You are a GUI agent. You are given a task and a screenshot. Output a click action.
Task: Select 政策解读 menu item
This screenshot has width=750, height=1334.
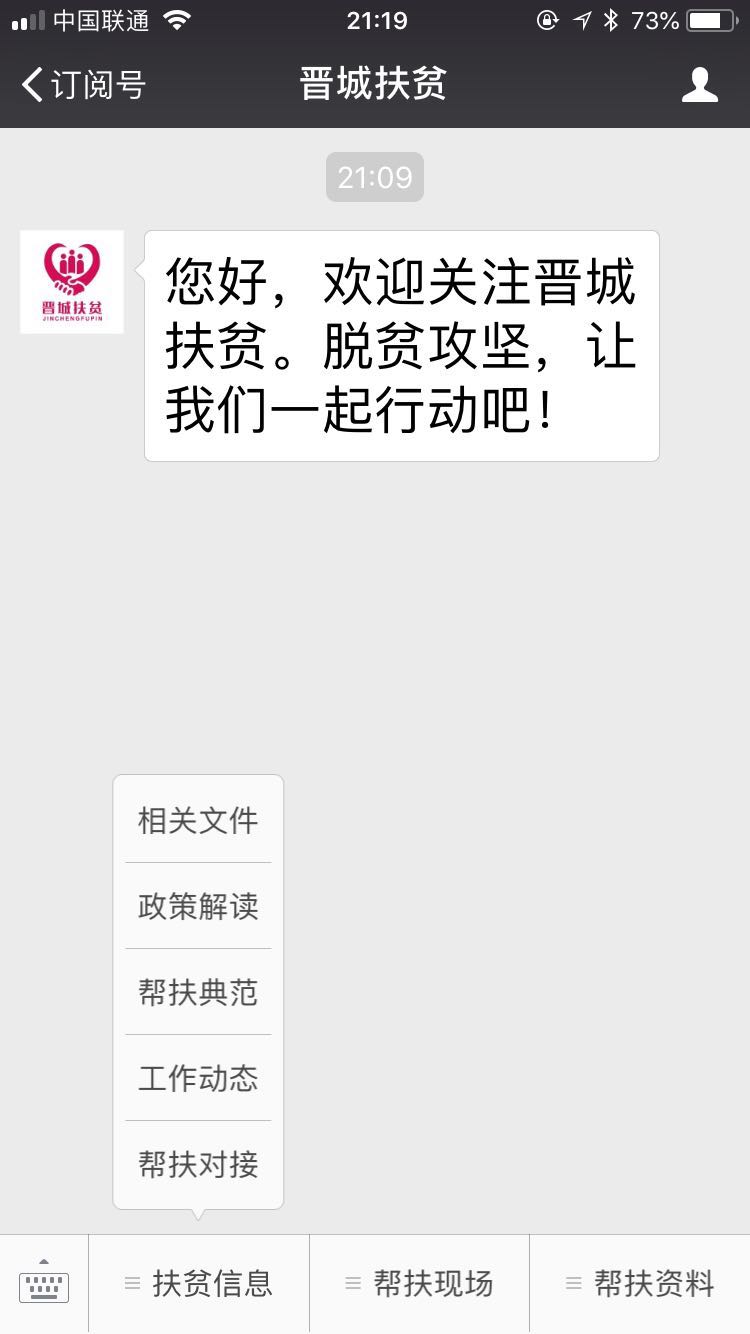click(x=198, y=906)
